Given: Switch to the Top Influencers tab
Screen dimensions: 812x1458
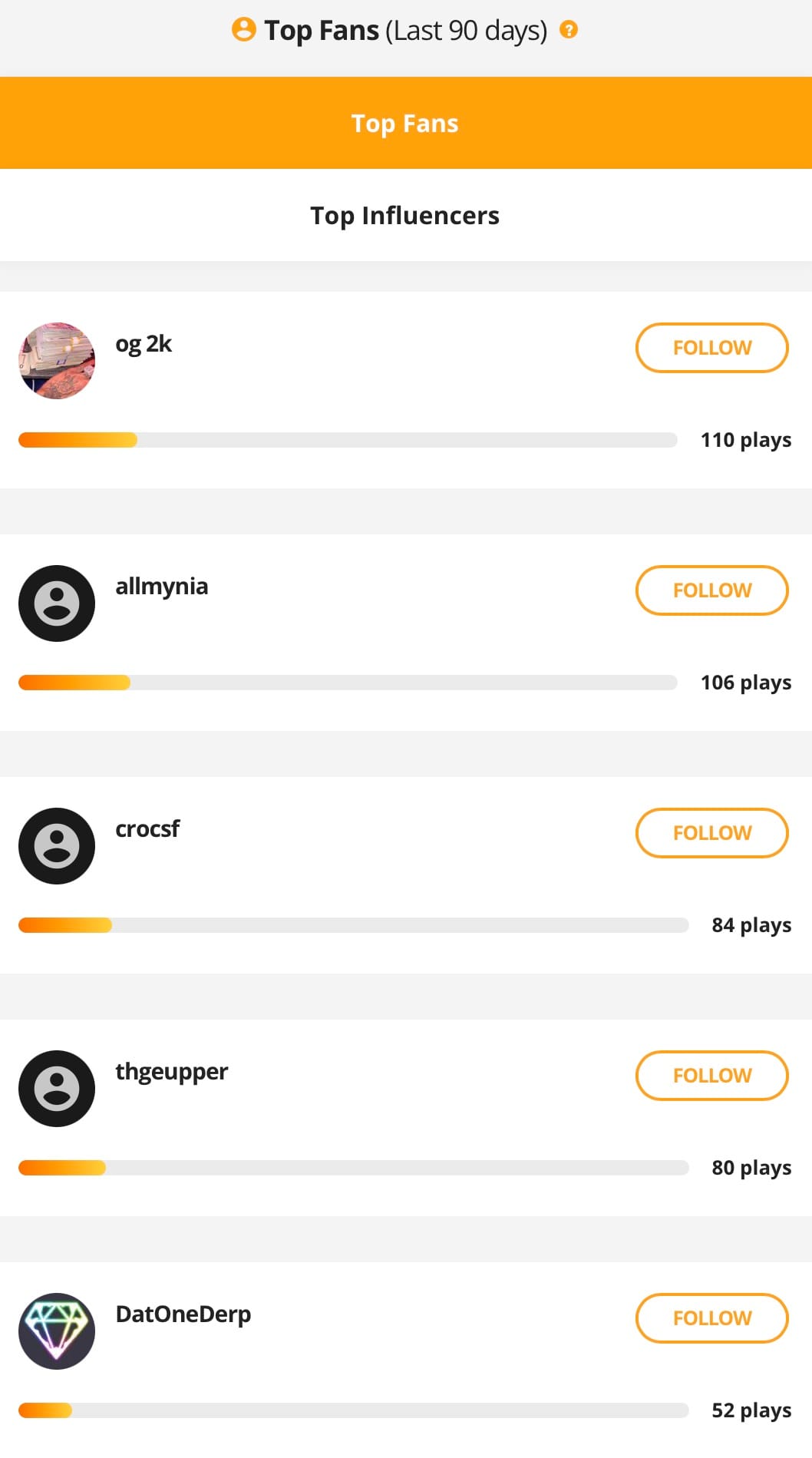Looking at the screenshot, I should [x=405, y=216].
